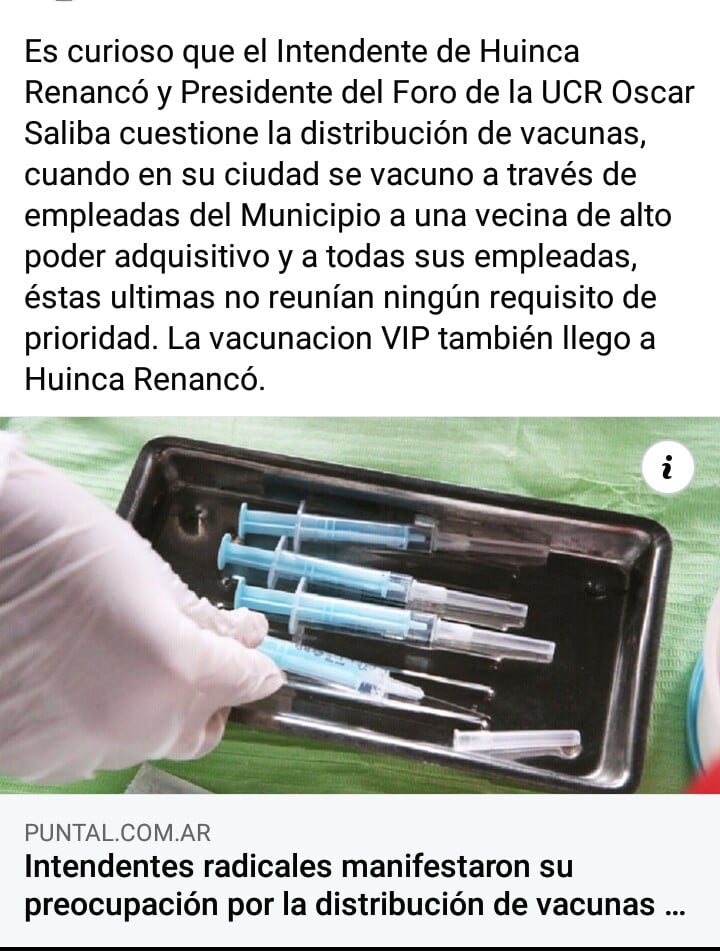Open the info icon on the link preview
720x951 pixels.
(668, 467)
